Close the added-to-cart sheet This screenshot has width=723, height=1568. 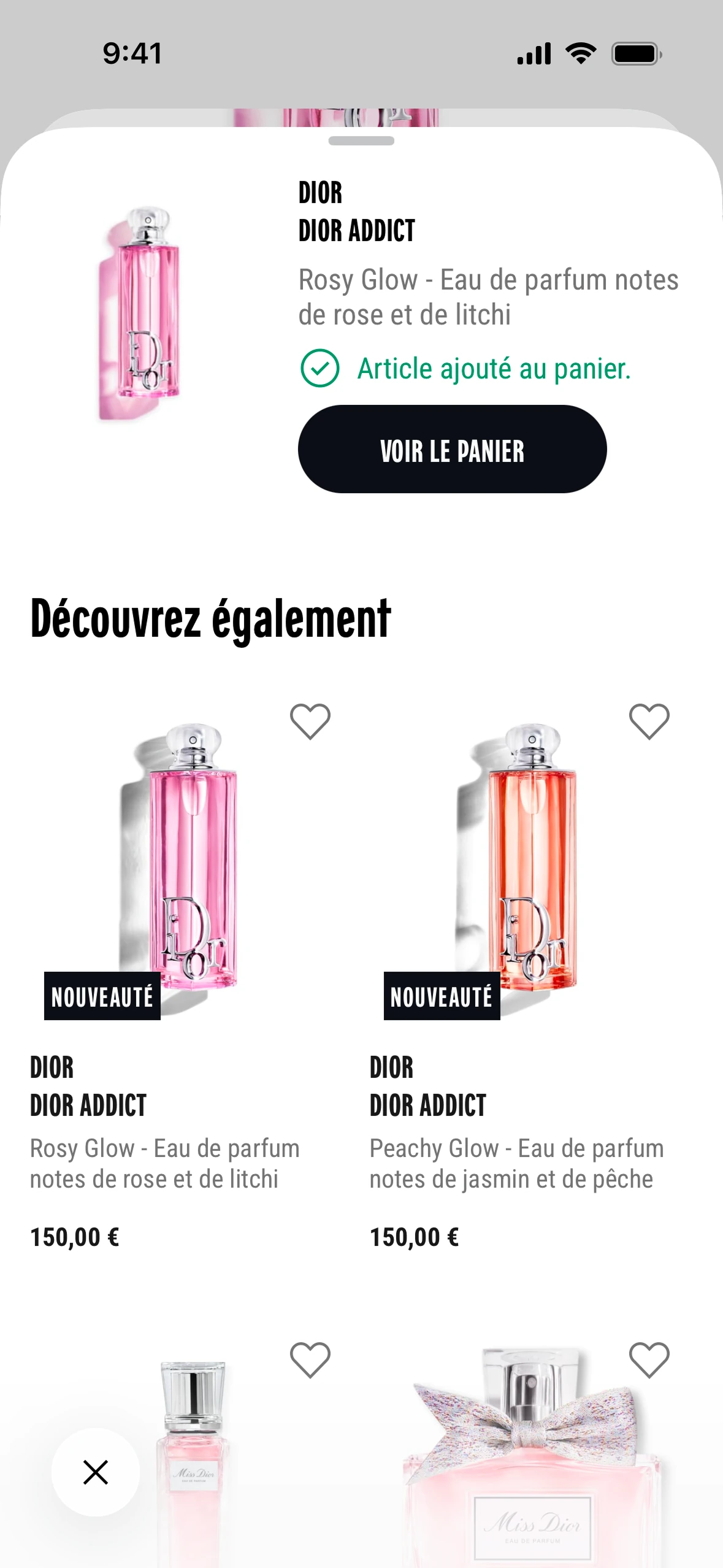[x=96, y=1472]
